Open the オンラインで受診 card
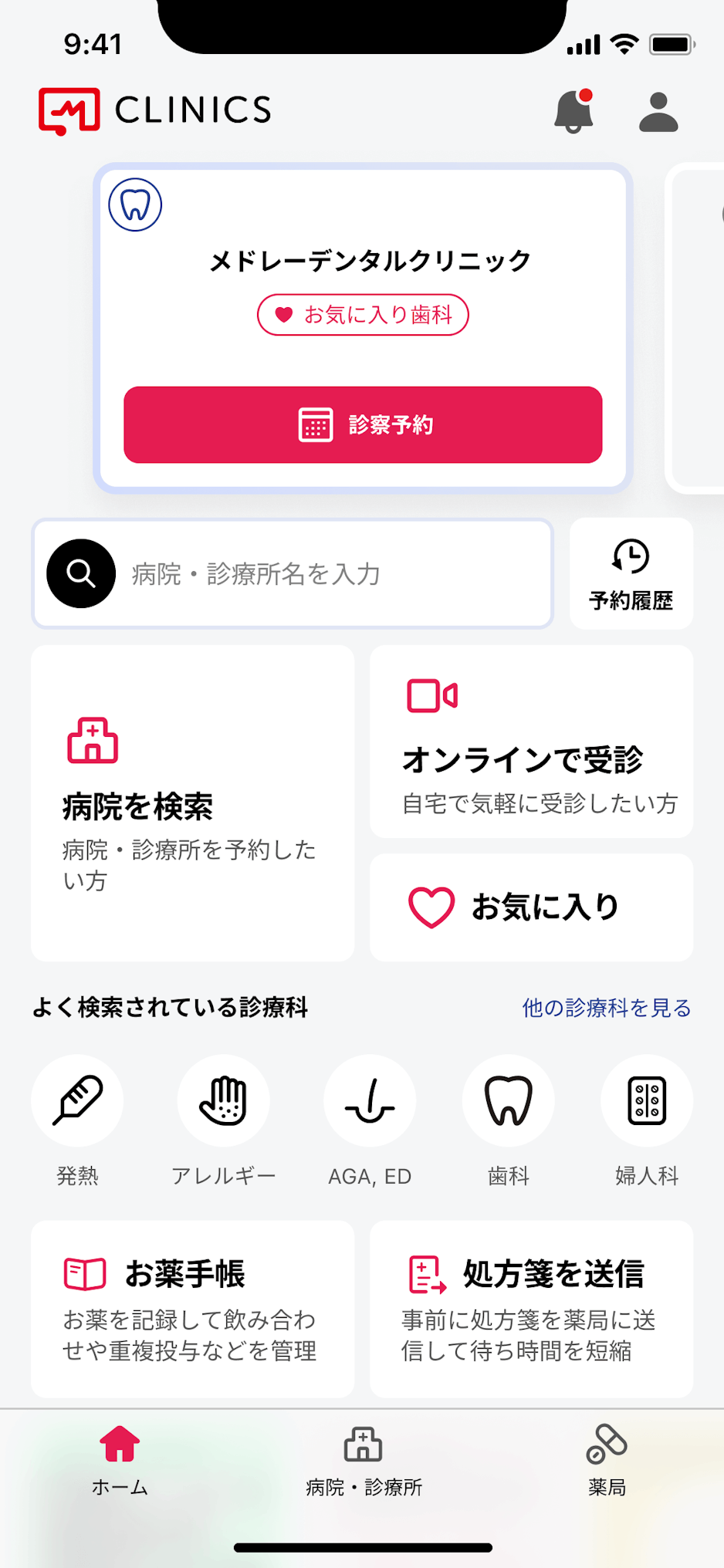Image resolution: width=724 pixels, height=1568 pixels. [x=531, y=742]
